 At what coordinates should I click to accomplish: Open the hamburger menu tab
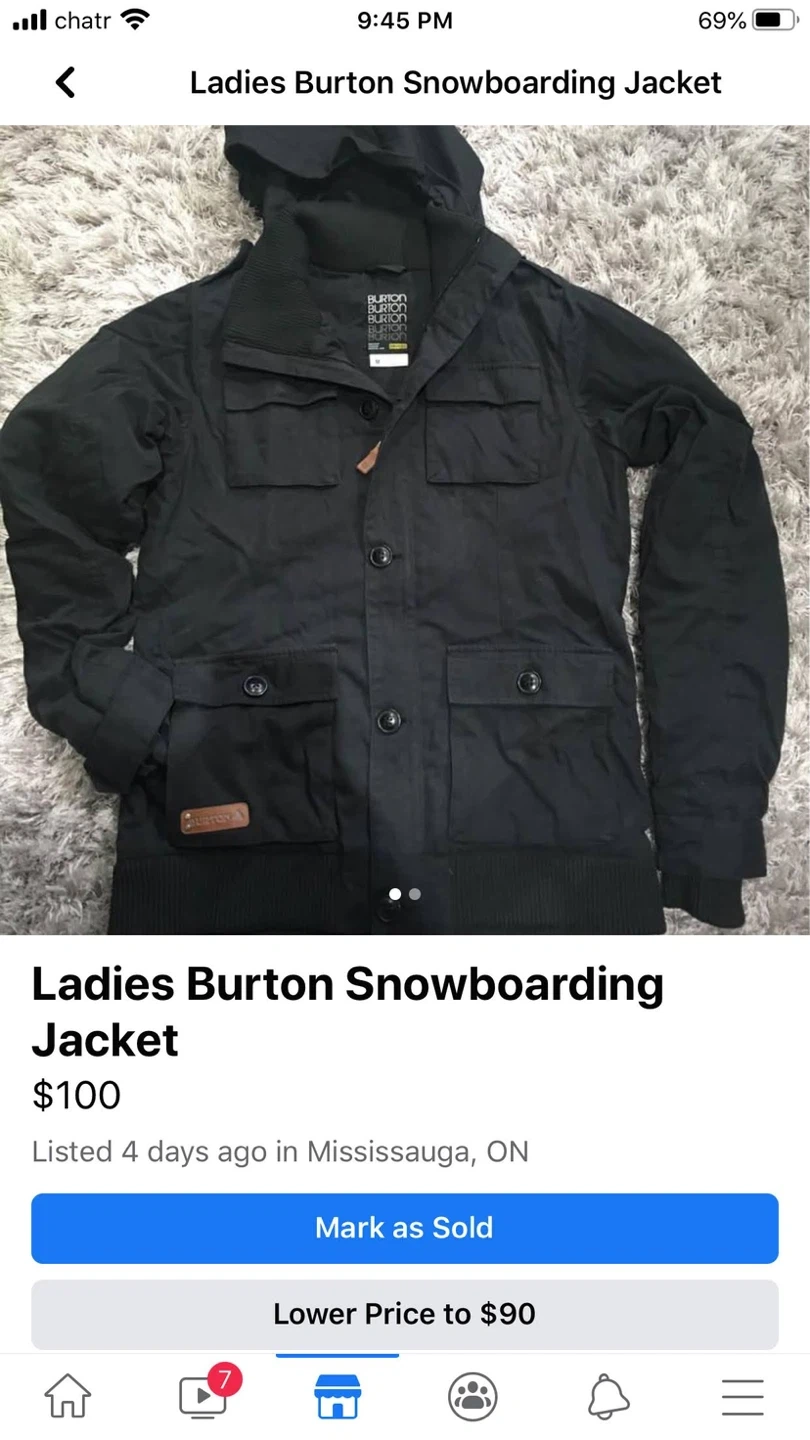(743, 1396)
